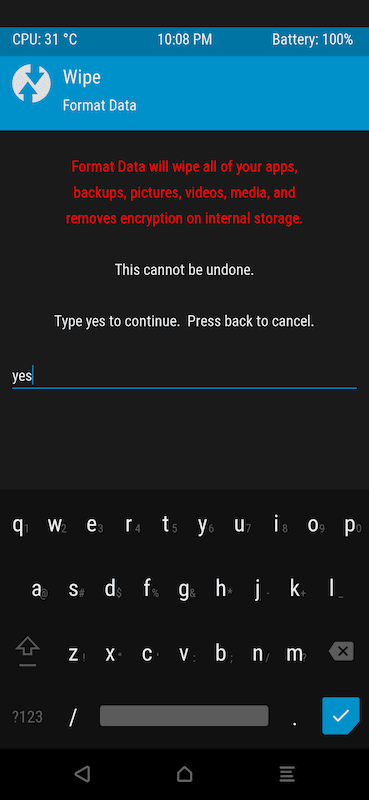369x800 pixels.
Task: Go back to cancel the format
Action: tap(82, 773)
